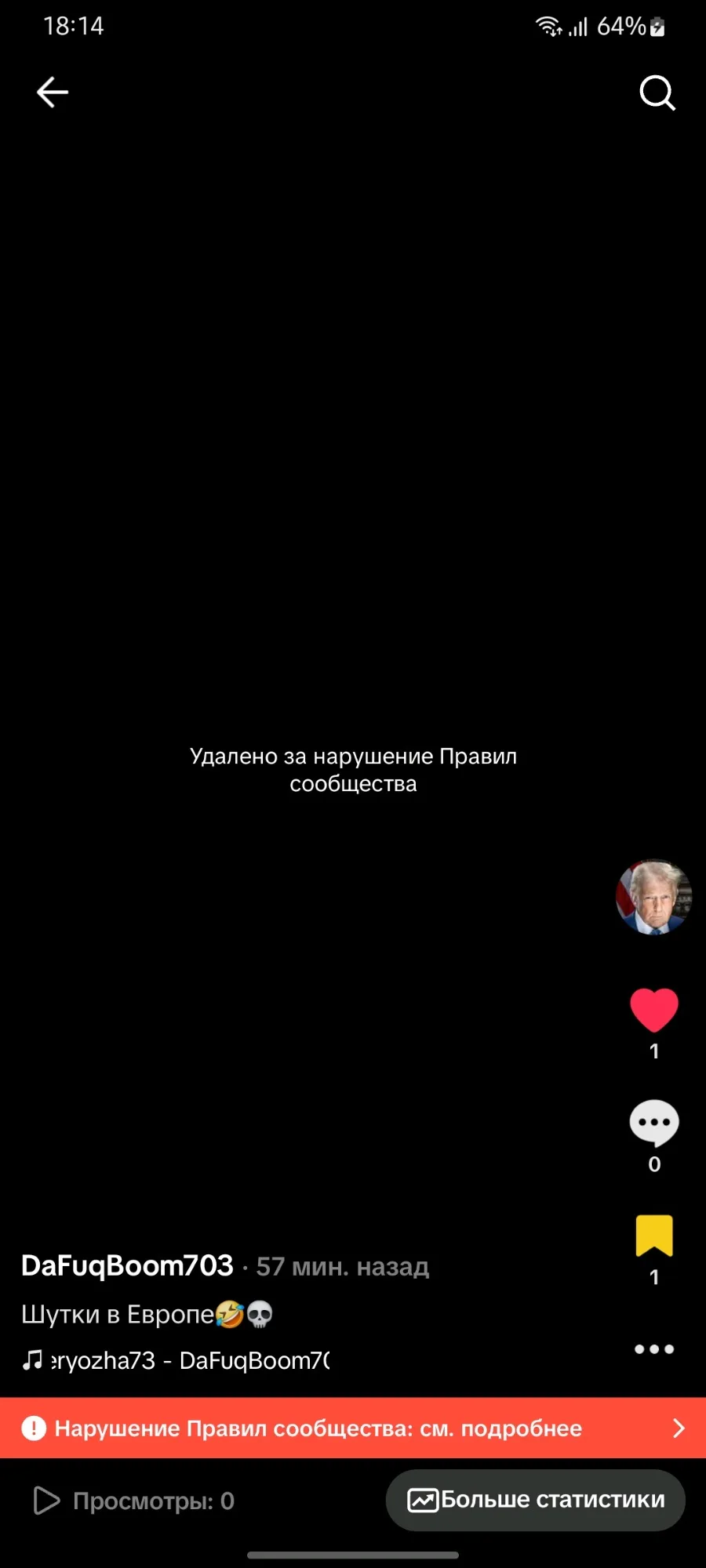Open the search magnifier icon

(657, 93)
